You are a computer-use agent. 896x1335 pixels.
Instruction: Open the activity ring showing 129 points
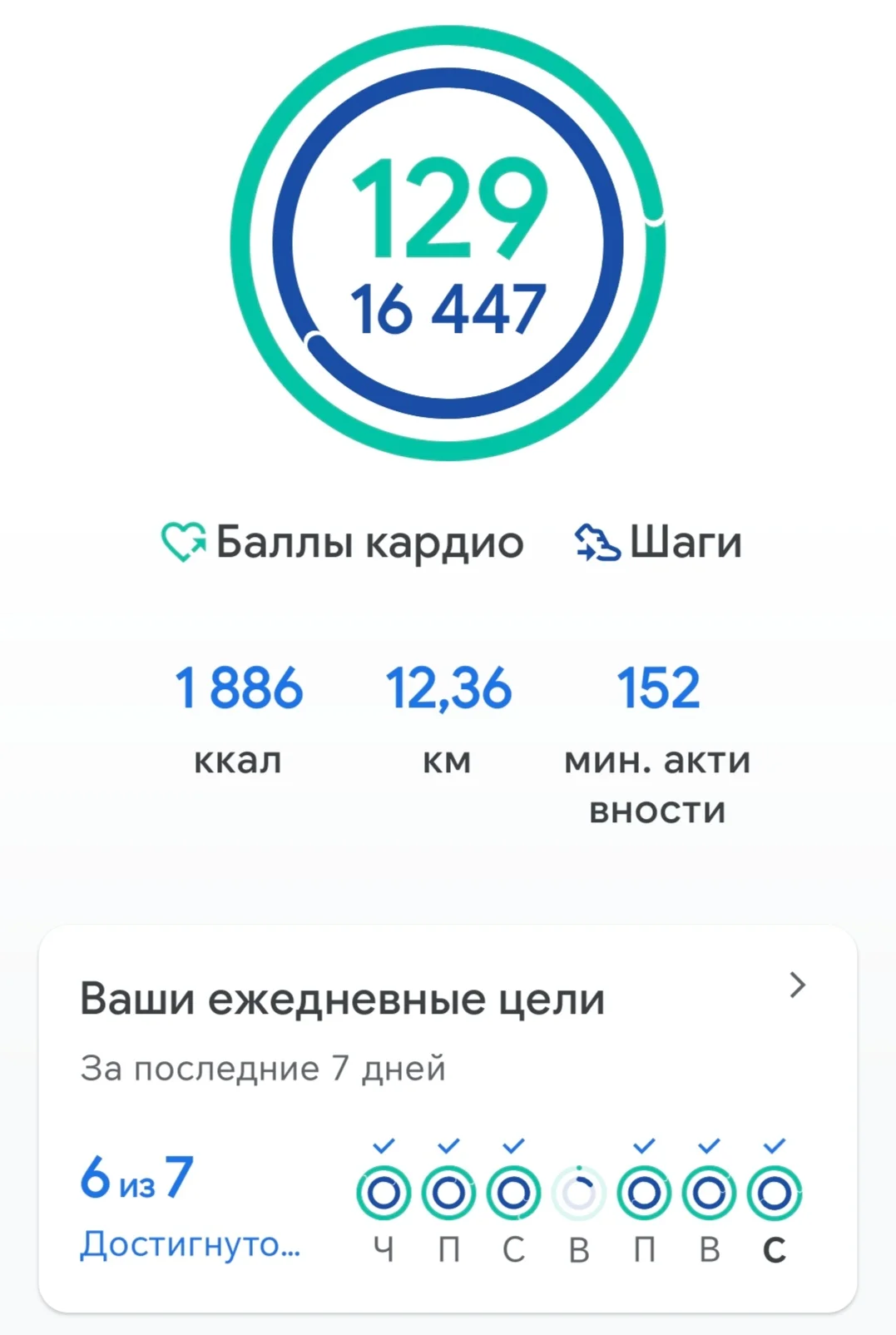click(x=448, y=243)
